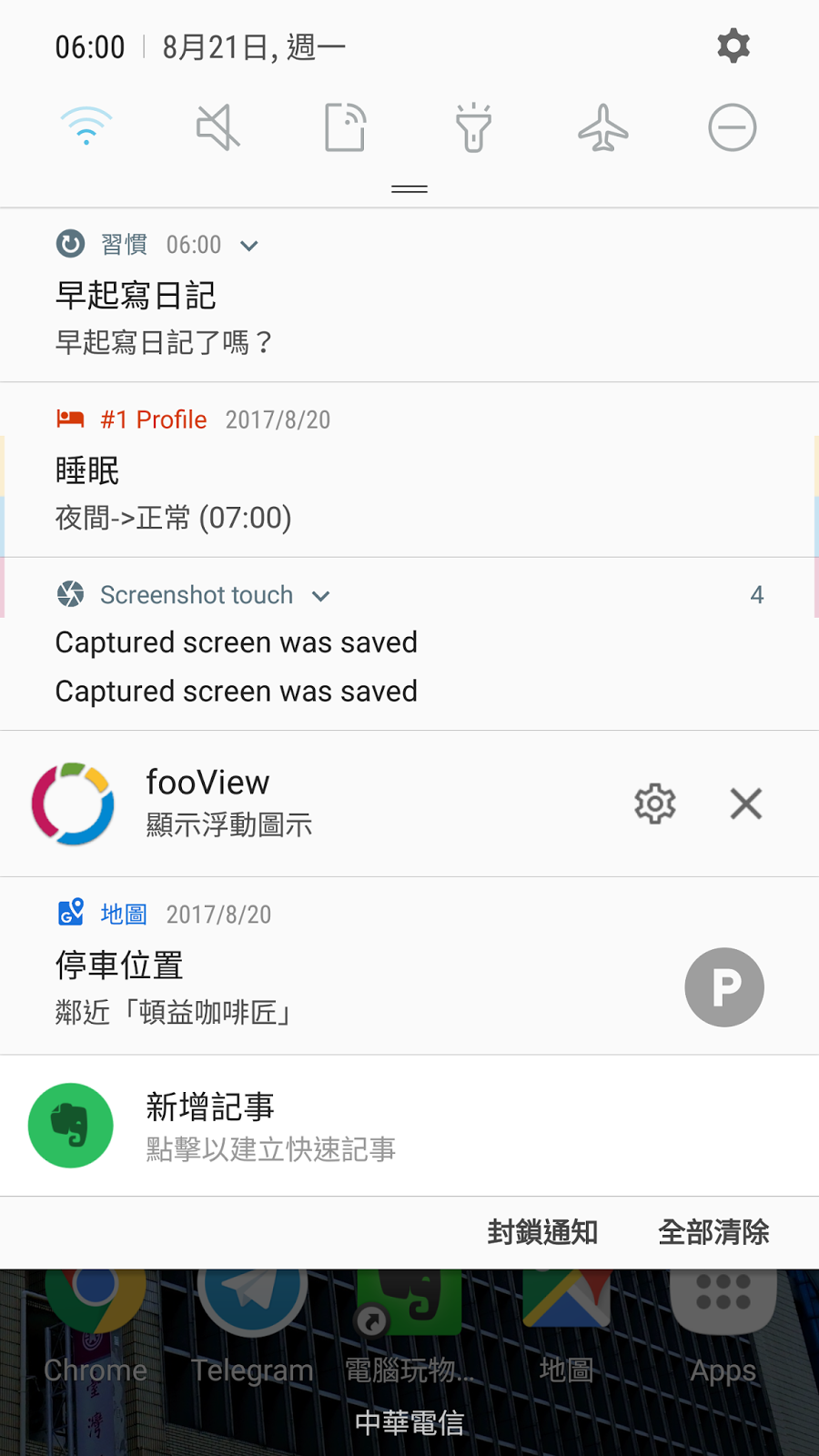Toggle Do Not Disturb mode

tap(732, 127)
